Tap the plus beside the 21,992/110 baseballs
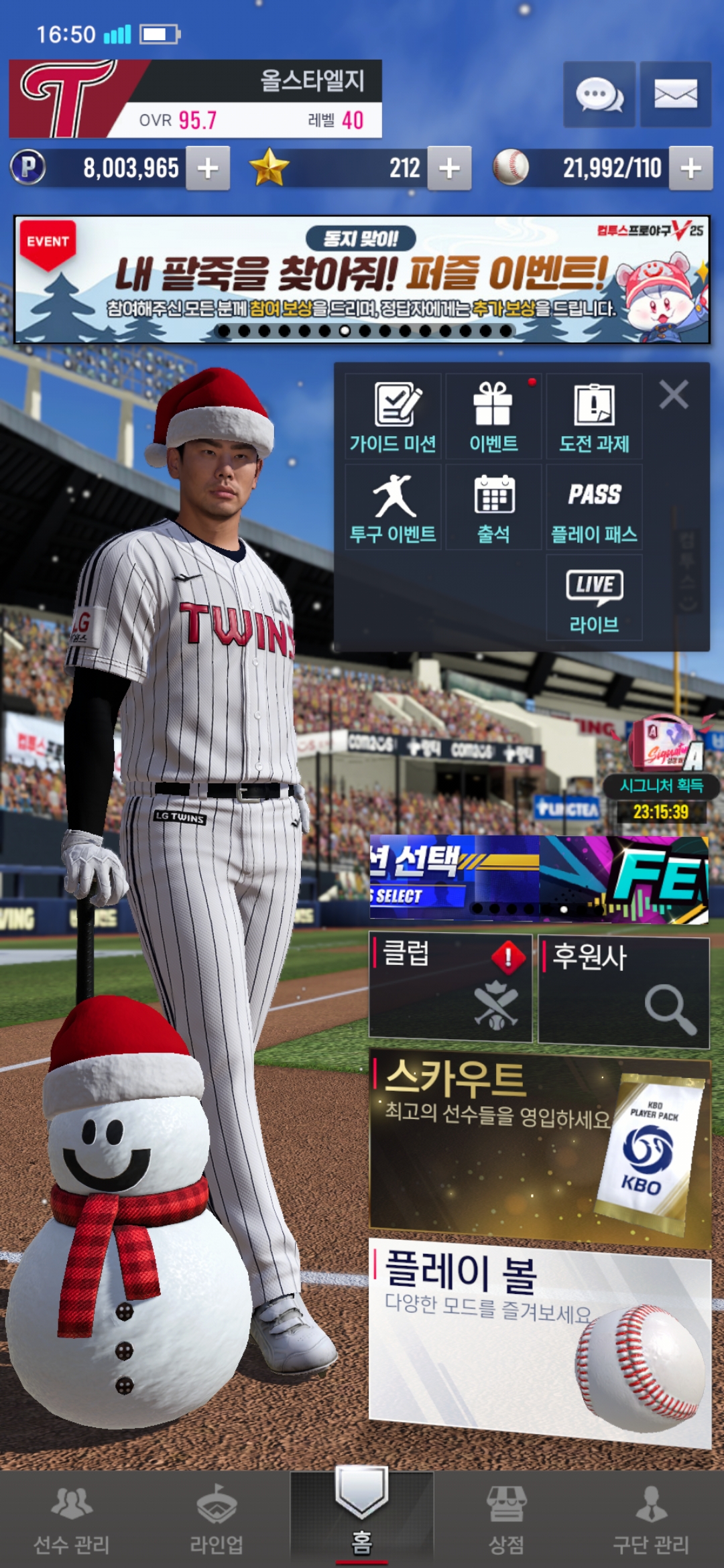The image size is (724, 1568). pyautogui.click(x=690, y=168)
